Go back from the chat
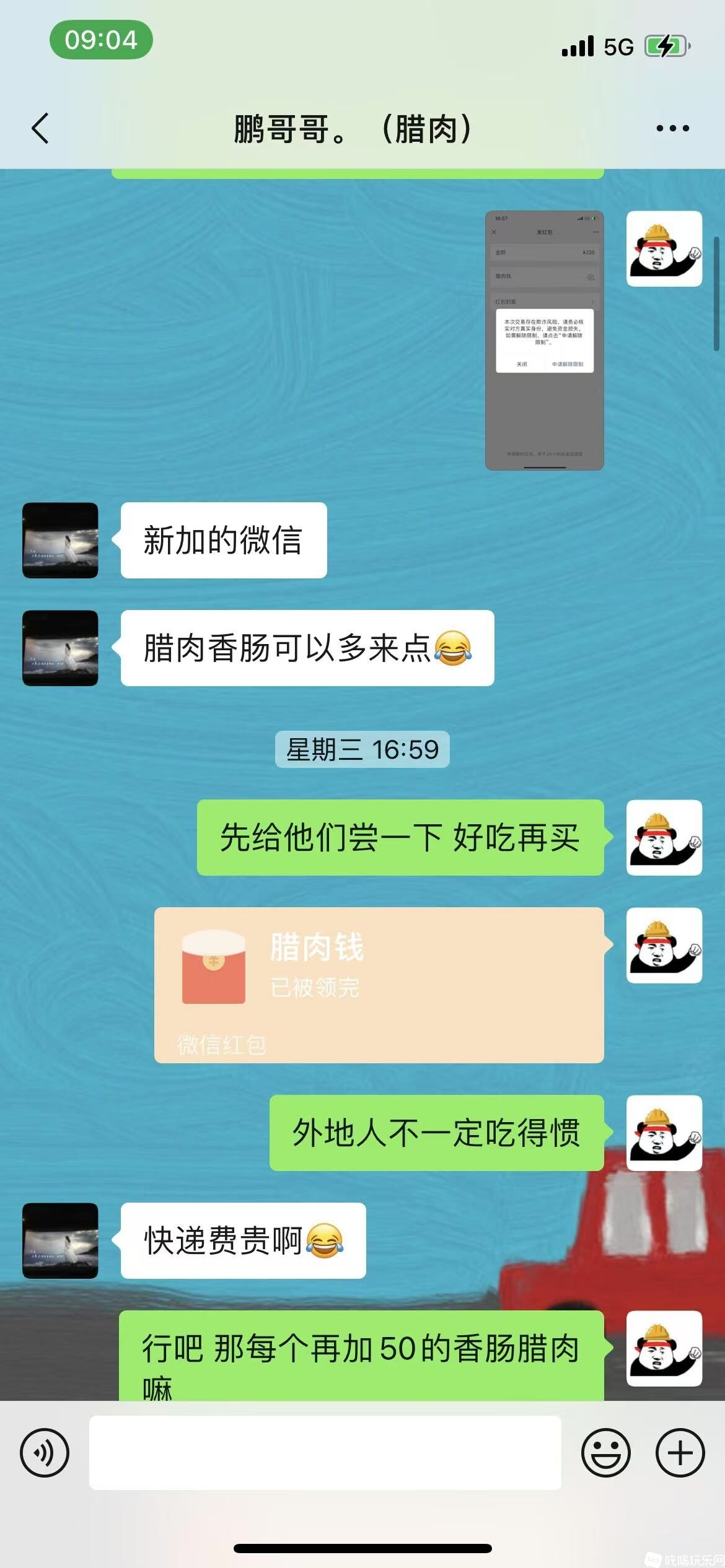The image size is (725, 1568). click(40, 129)
